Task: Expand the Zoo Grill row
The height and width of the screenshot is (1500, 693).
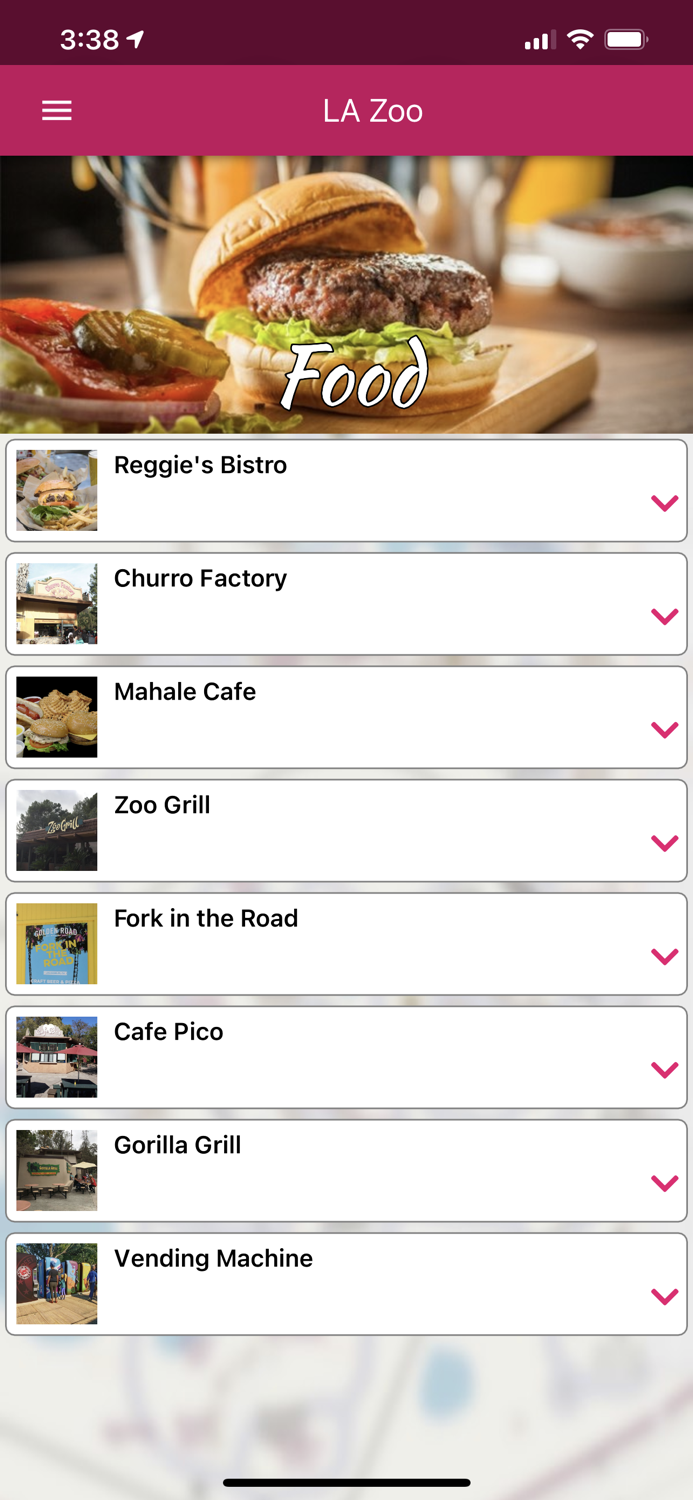Action: (x=664, y=843)
